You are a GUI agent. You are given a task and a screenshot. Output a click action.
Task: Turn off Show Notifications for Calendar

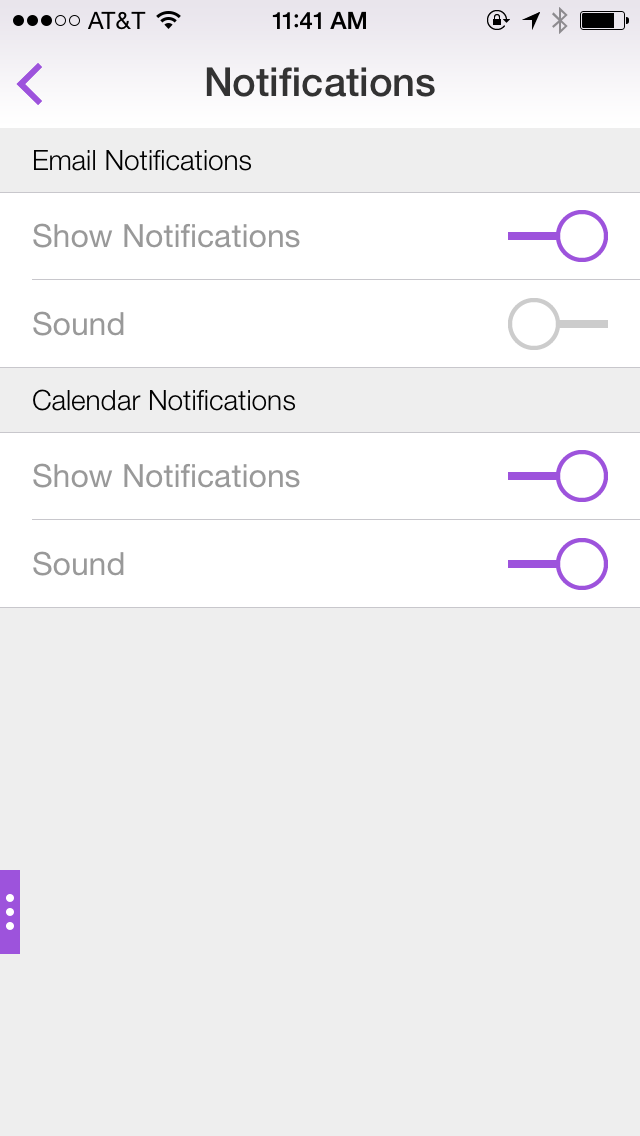click(x=558, y=476)
